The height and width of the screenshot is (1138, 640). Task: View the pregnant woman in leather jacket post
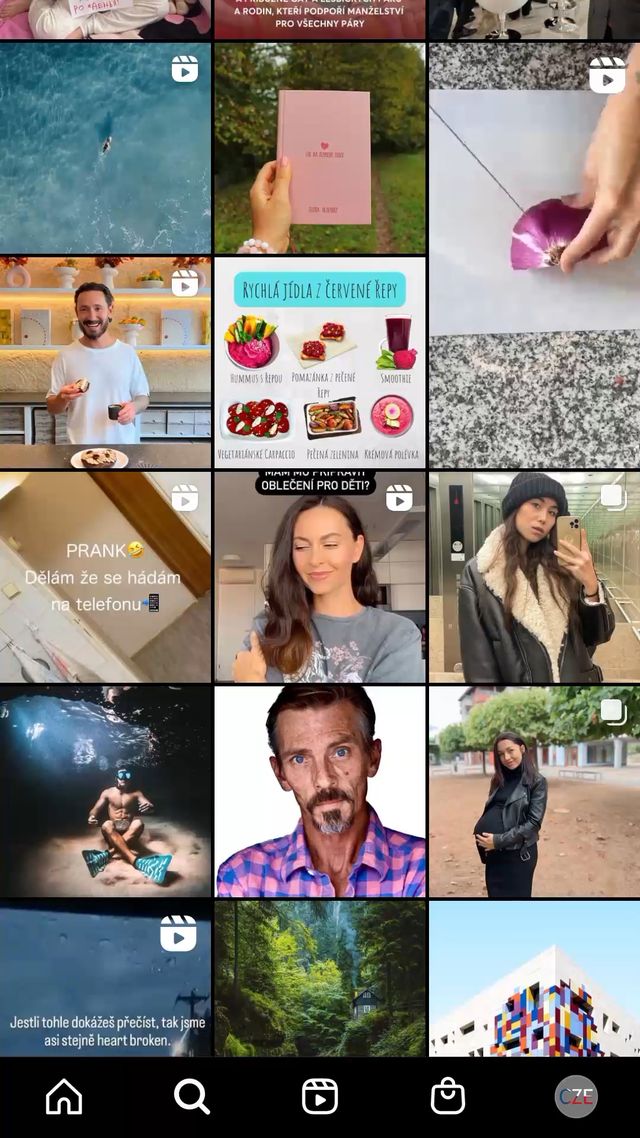(x=535, y=791)
